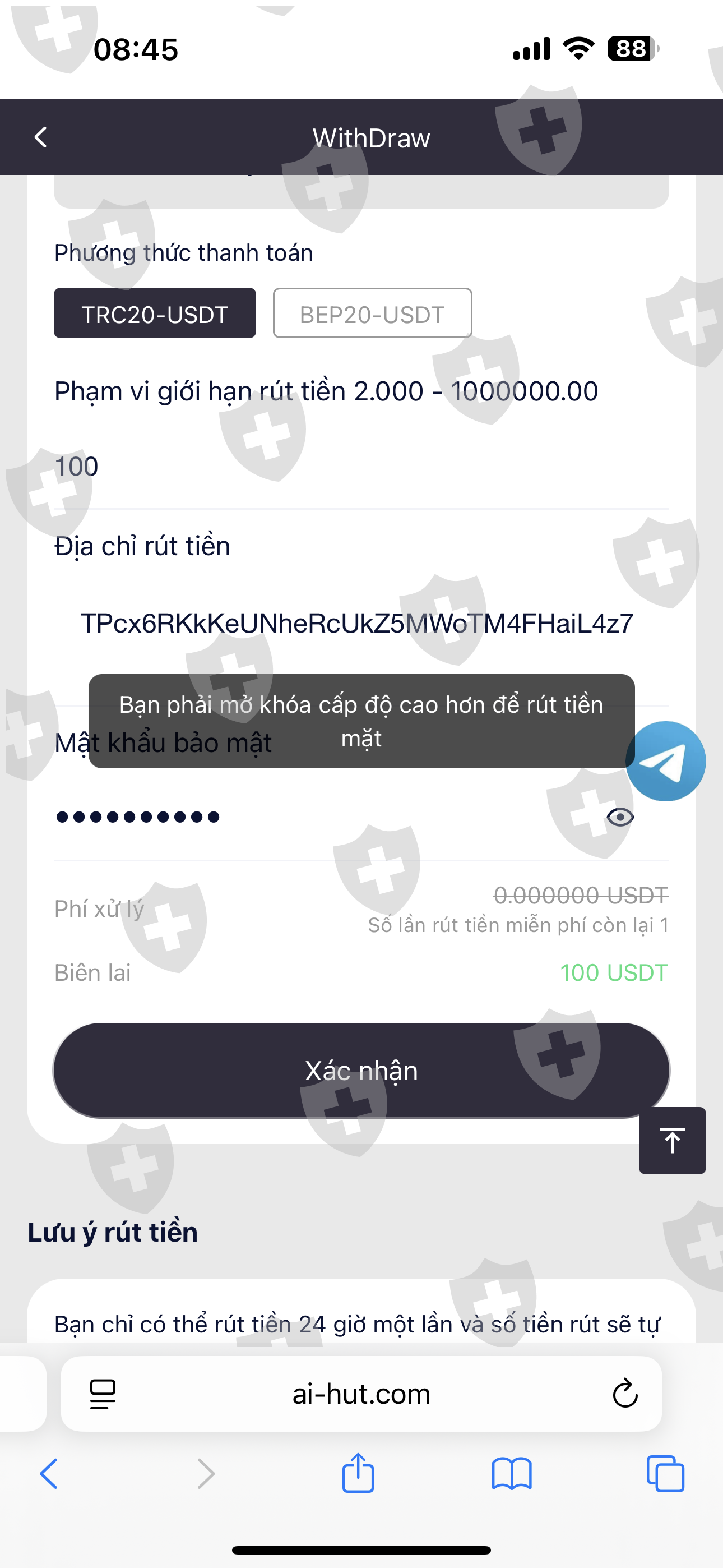Go back from the WithDraw page
The image size is (723, 1568).
pyautogui.click(x=41, y=137)
